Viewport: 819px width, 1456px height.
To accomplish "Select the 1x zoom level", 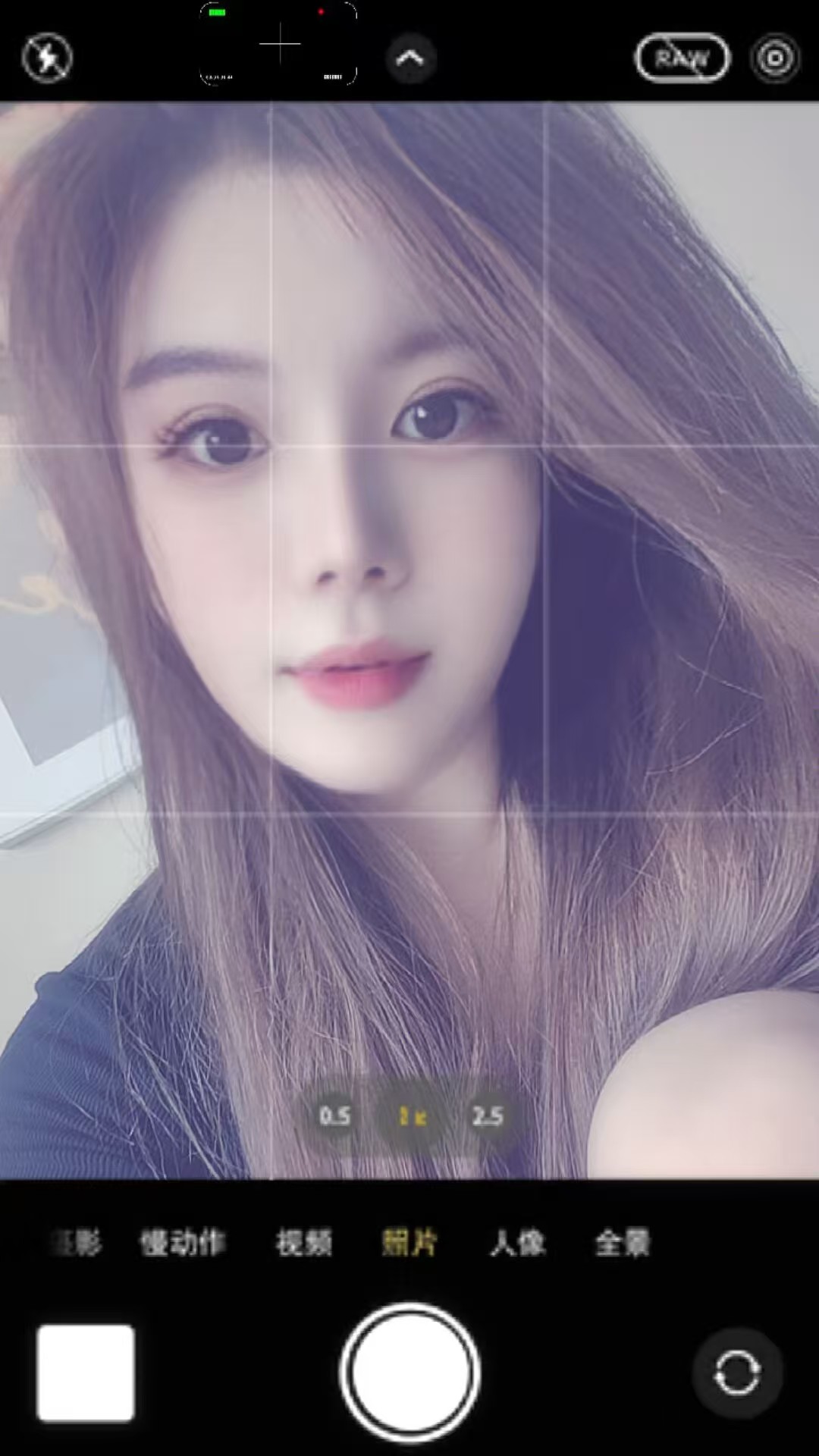I will (x=412, y=1116).
